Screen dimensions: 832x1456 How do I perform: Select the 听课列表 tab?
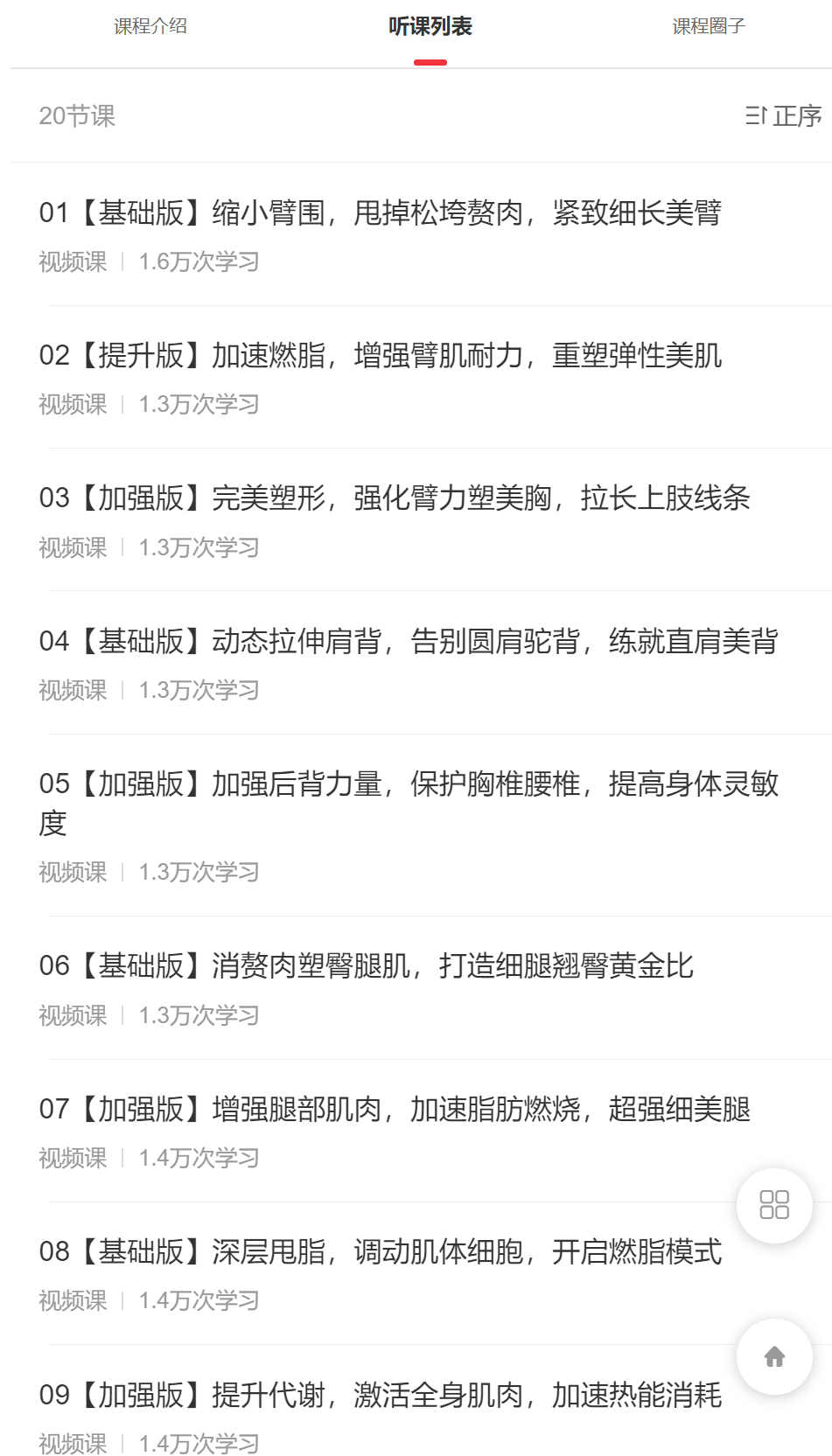click(x=430, y=26)
